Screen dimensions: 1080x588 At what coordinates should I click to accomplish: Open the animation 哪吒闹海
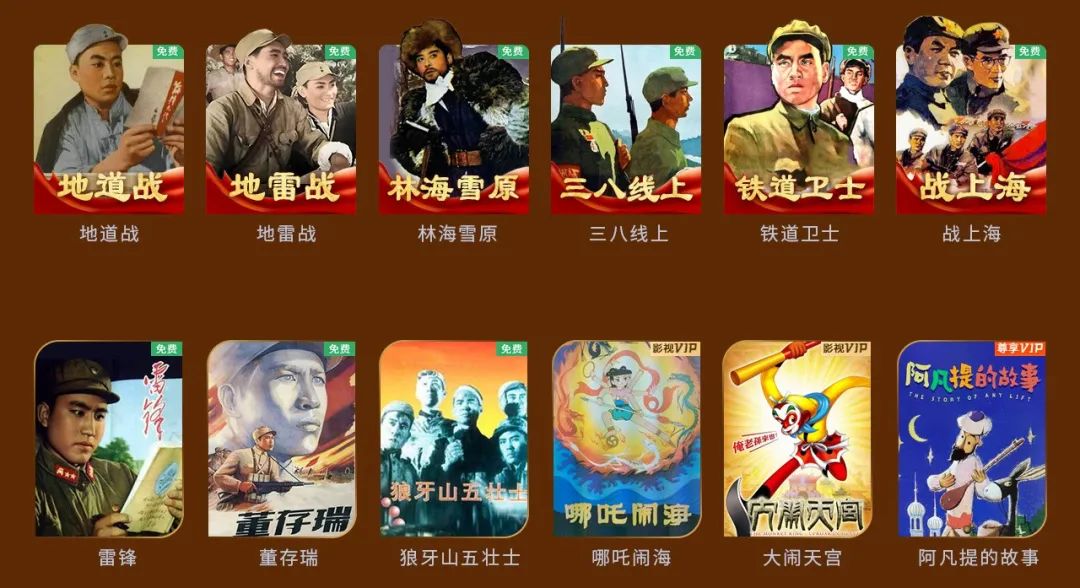tap(626, 438)
